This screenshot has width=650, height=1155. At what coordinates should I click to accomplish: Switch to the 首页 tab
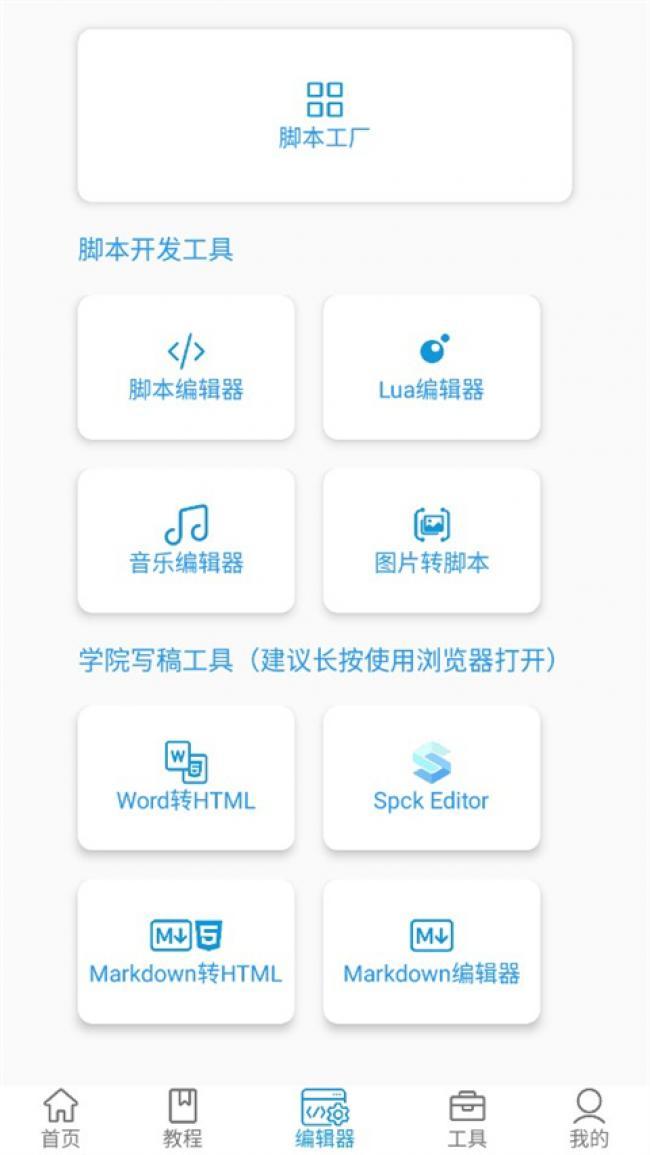[61, 1118]
